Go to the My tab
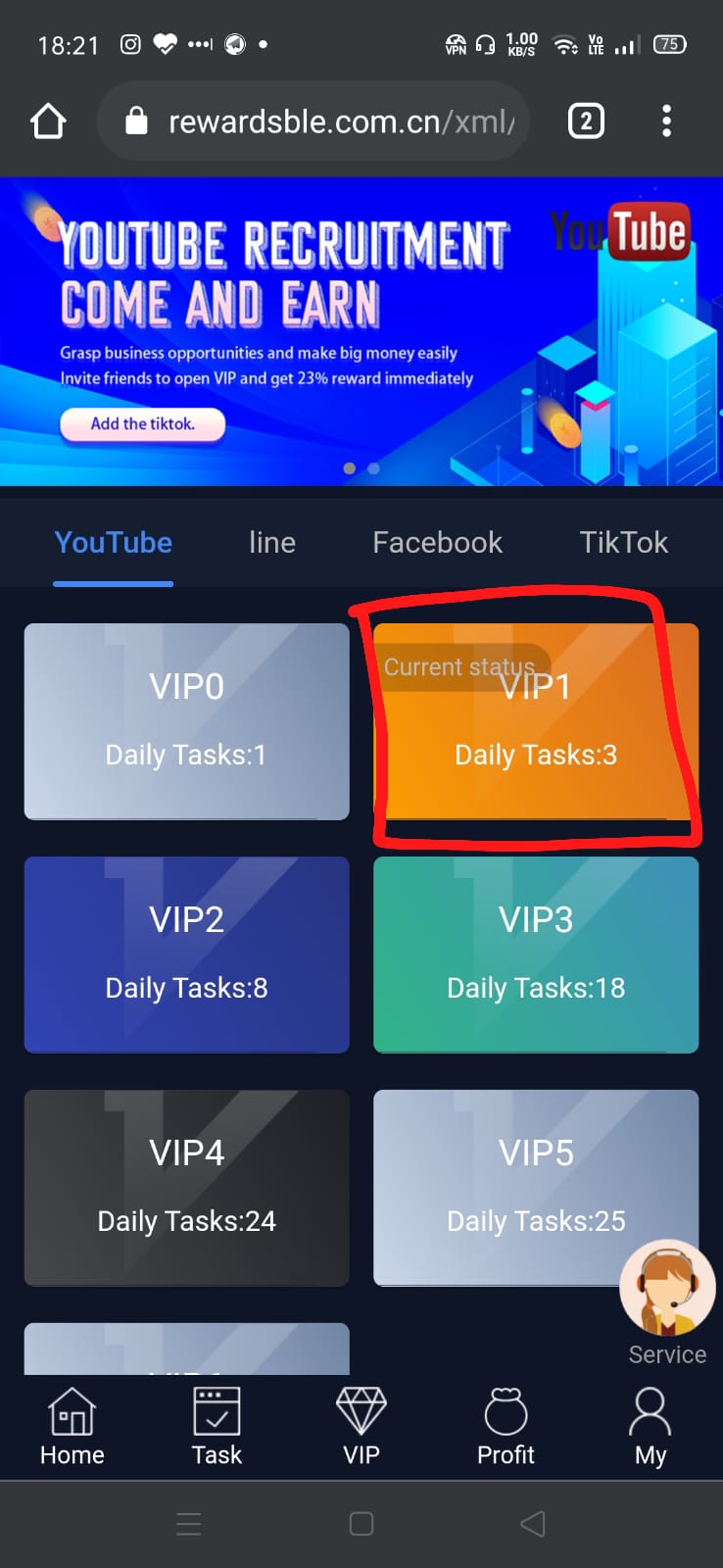This screenshot has width=723, height=1568. [651, 1427]
